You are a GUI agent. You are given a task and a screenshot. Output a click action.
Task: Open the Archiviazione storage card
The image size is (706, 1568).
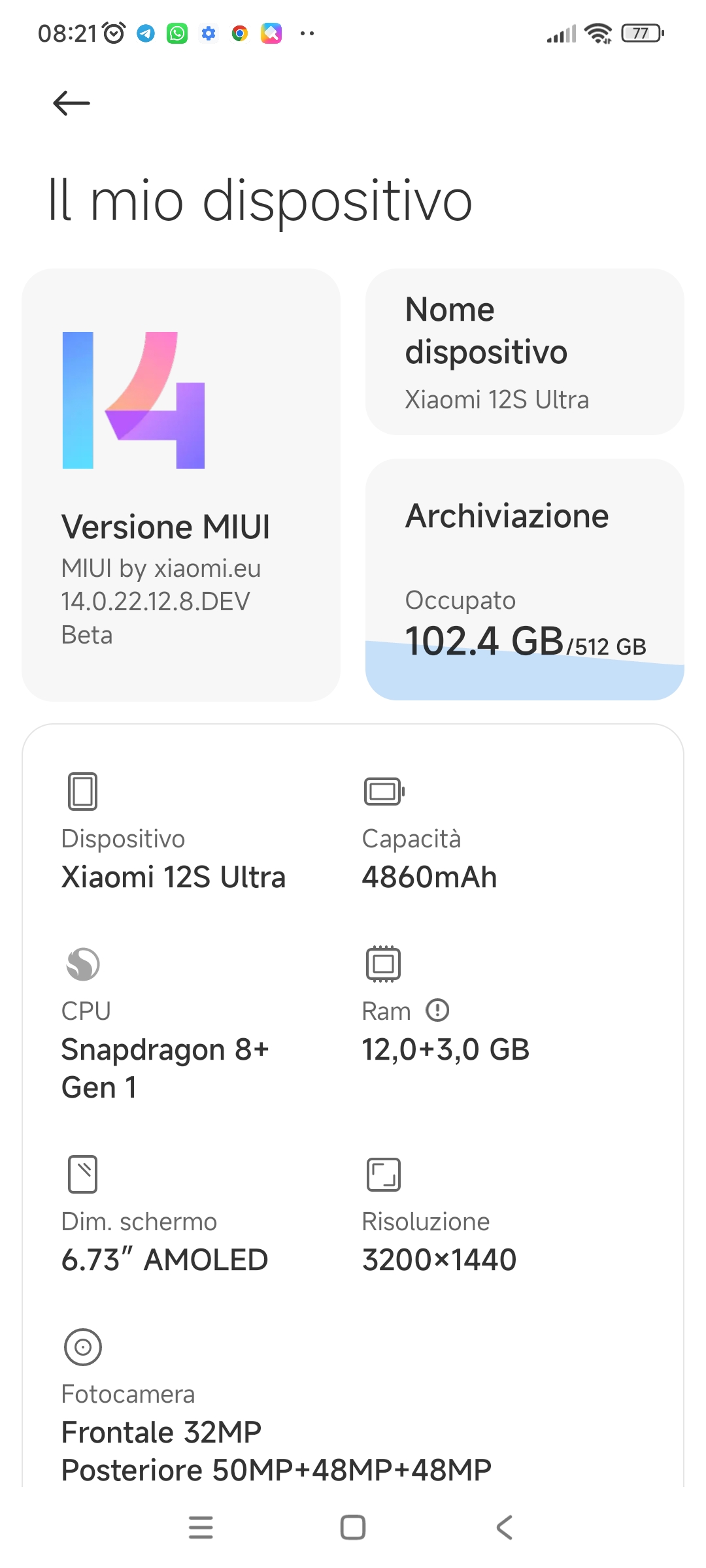click(525, 580)
